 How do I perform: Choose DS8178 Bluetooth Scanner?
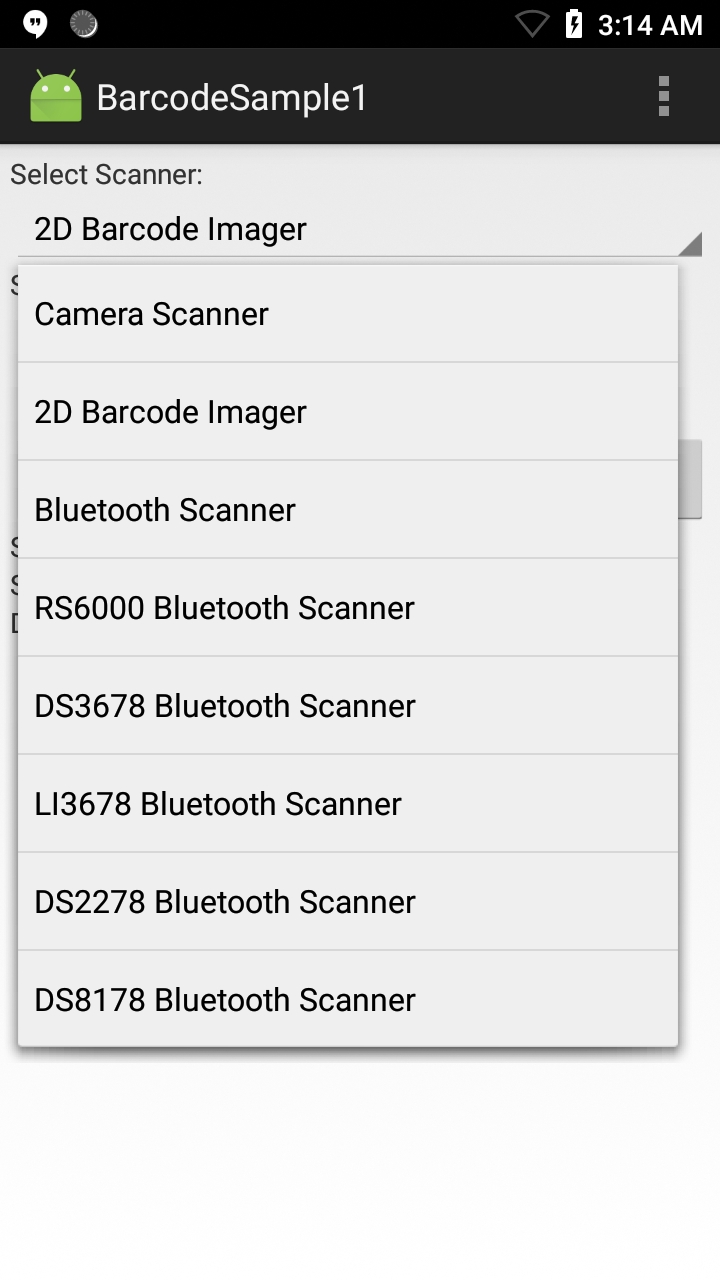click(x=347, y=1000)
